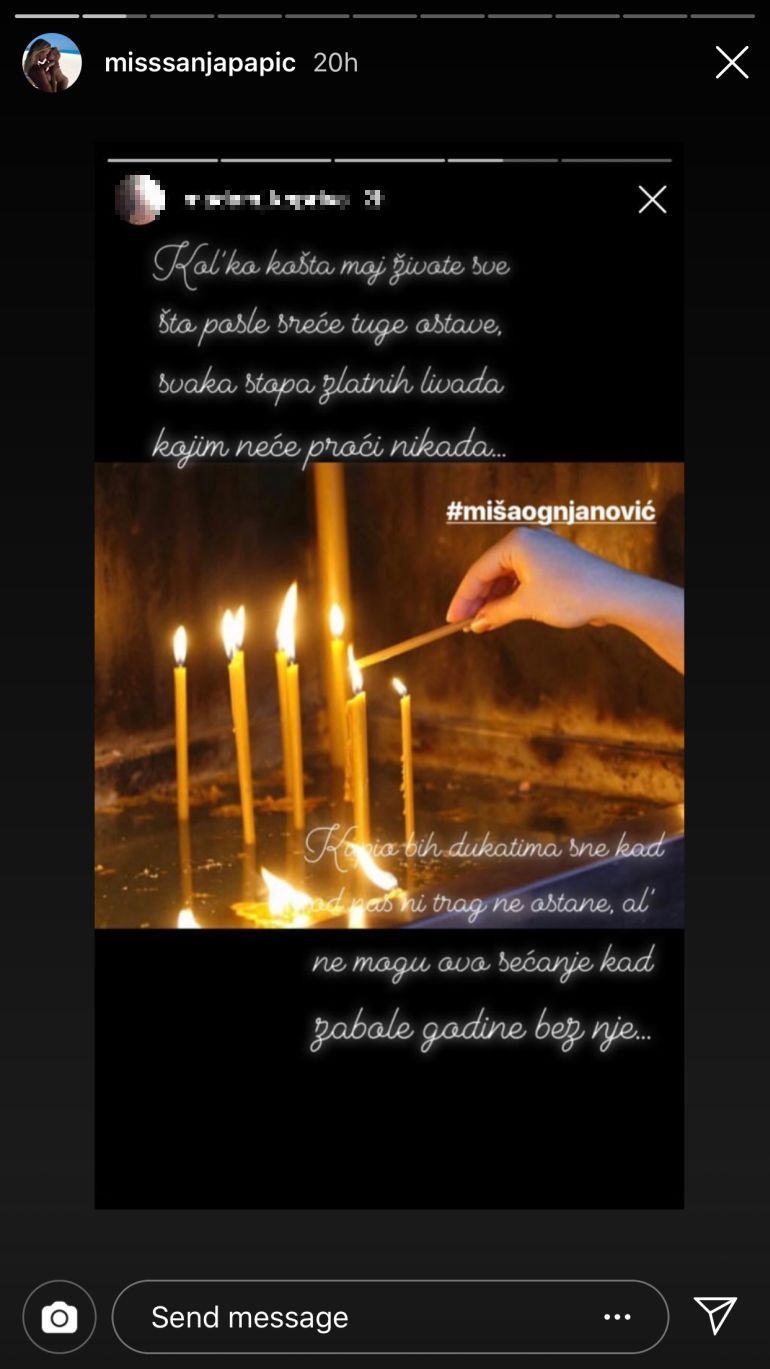Share this story via paper plane
Screen dimensions: 770x1369
click(716, 1316)
